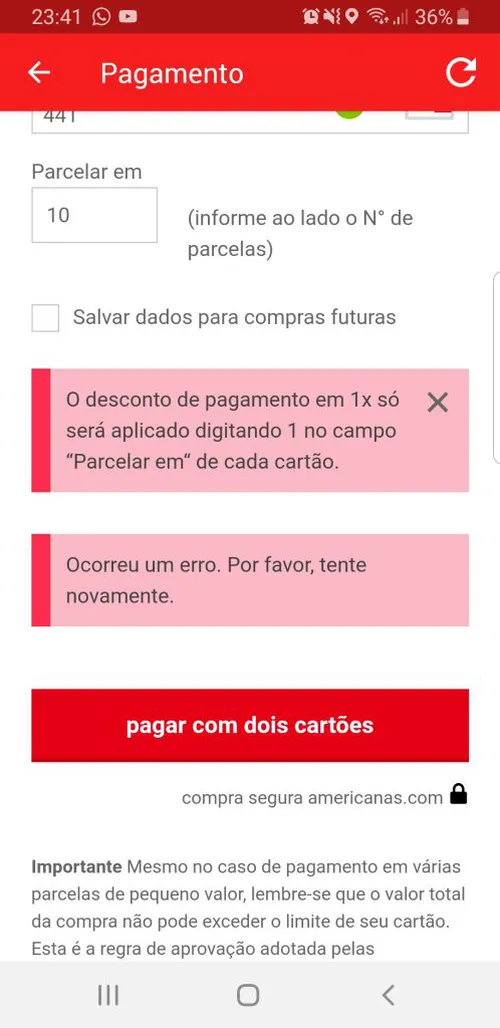Open recent apps from the navigation bar
Screen dimensions: 500x1028
tap(108, 995)
